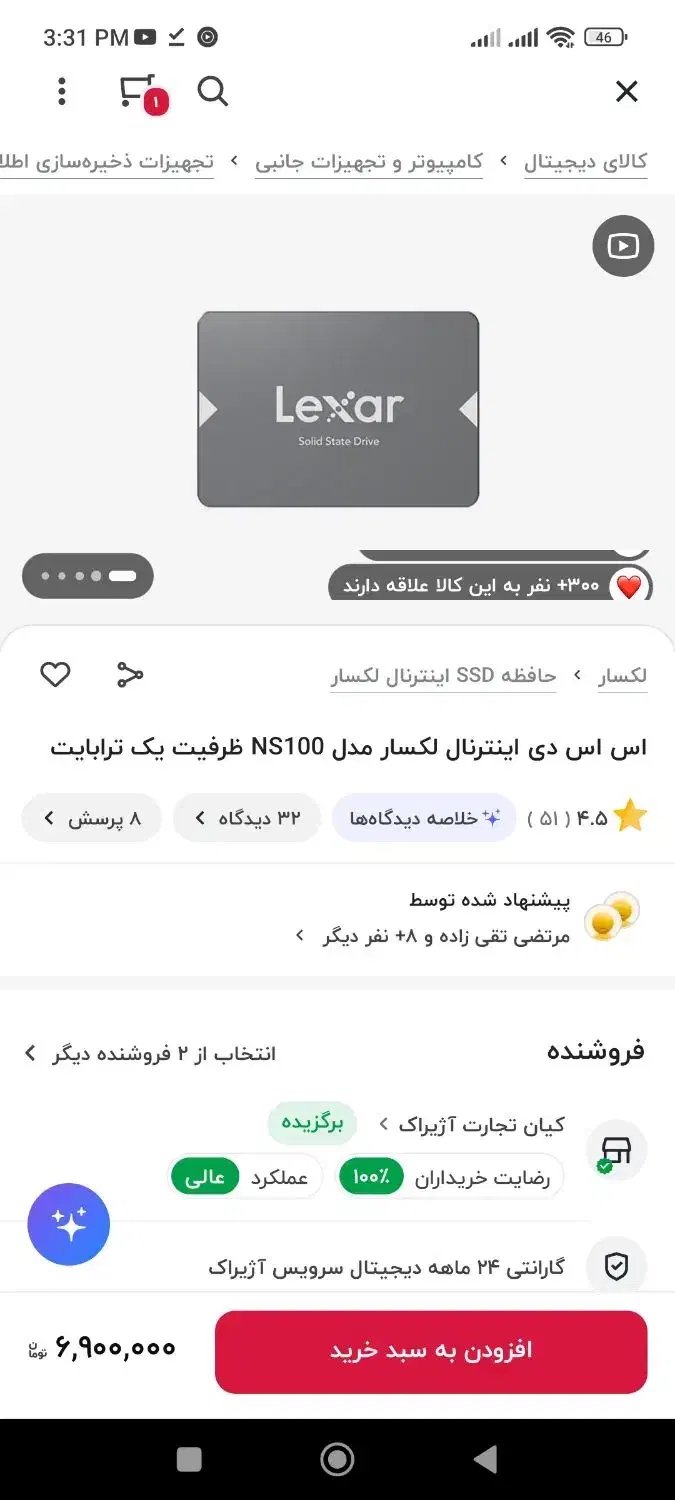The height and width of the screenshot is (1500, 675).
Task: Open the کالای دیجیتال breadcrumb
Action: coord(586,161)
